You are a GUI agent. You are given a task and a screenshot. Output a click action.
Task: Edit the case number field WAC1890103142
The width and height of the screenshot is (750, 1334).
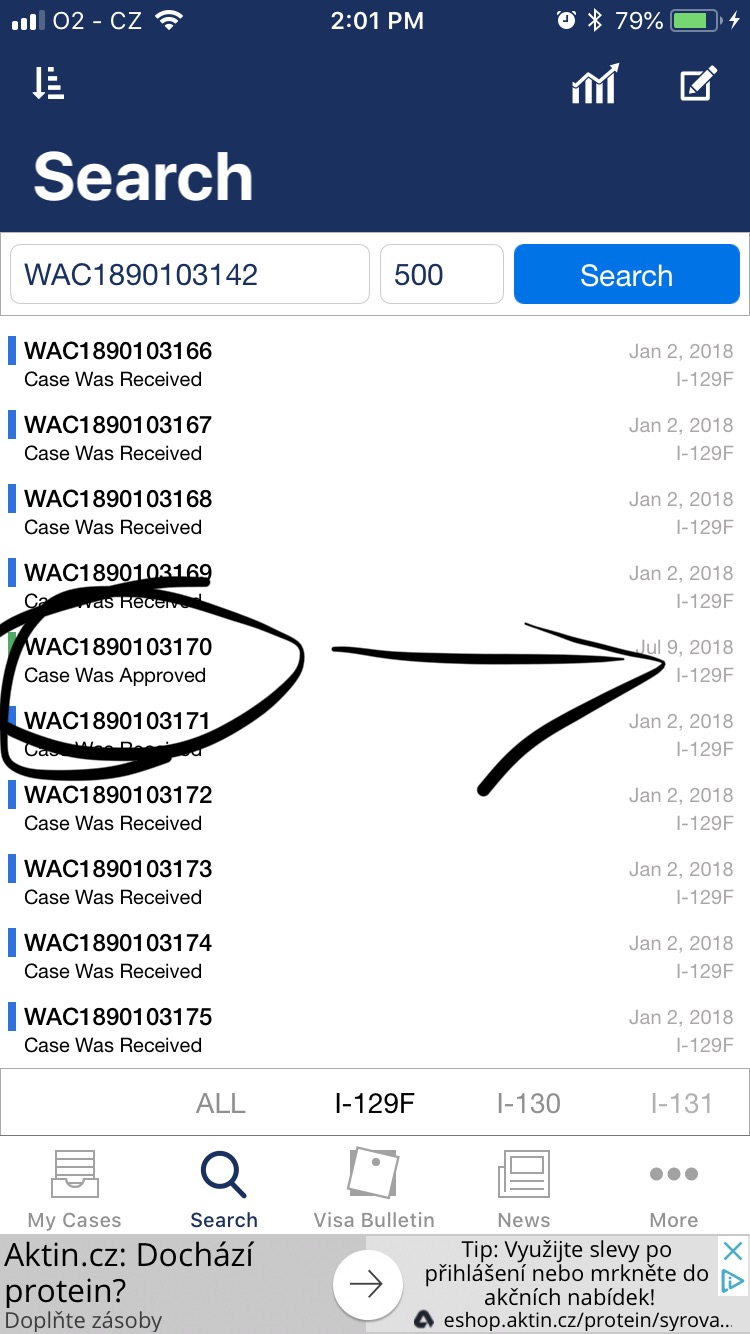click(190, 274)
